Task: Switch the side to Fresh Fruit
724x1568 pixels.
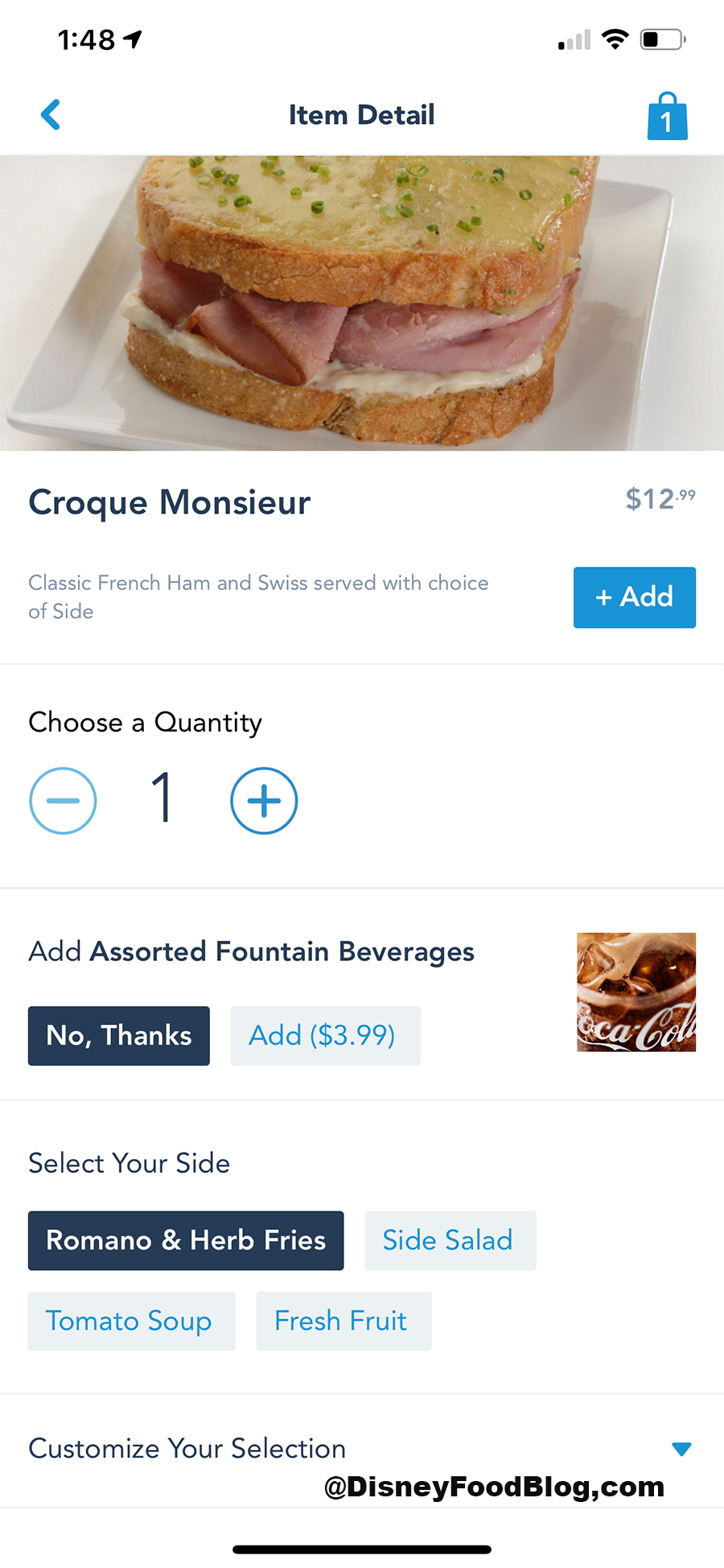Action: tap(343, 1321)
